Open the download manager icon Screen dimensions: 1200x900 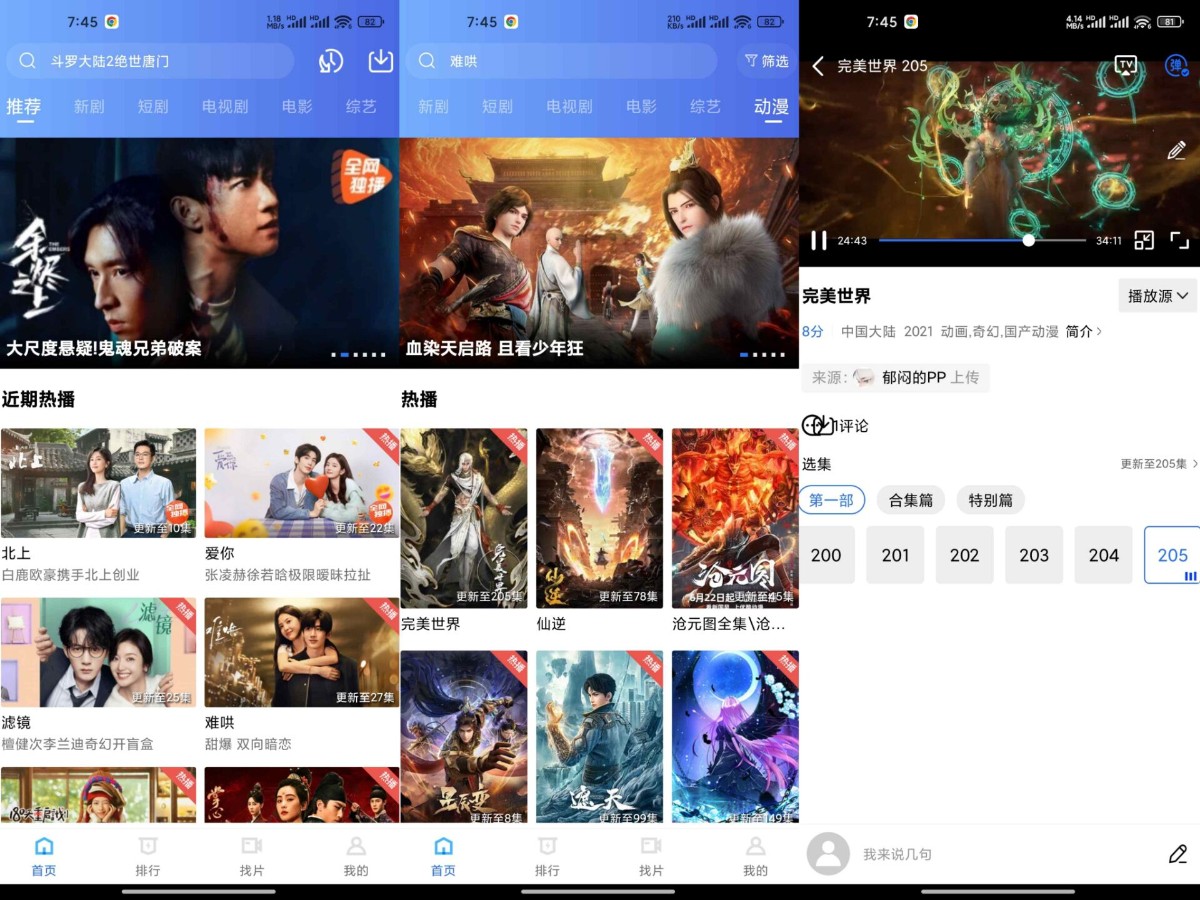(x=380, y=61)
